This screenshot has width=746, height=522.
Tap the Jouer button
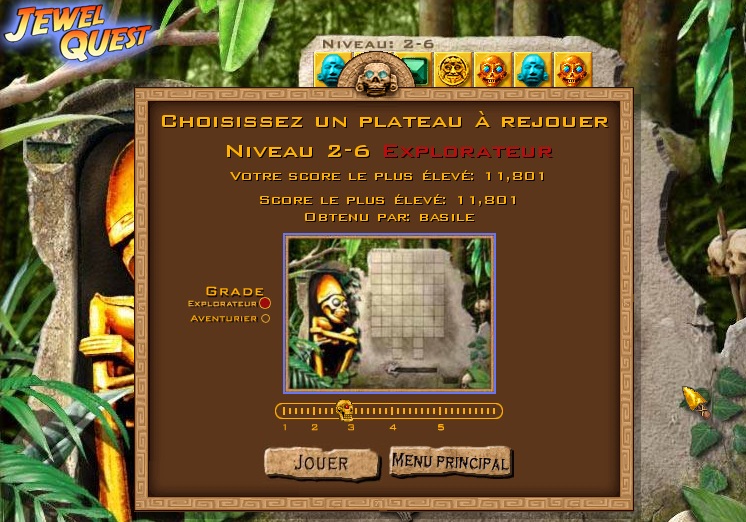tap(321, 463)
